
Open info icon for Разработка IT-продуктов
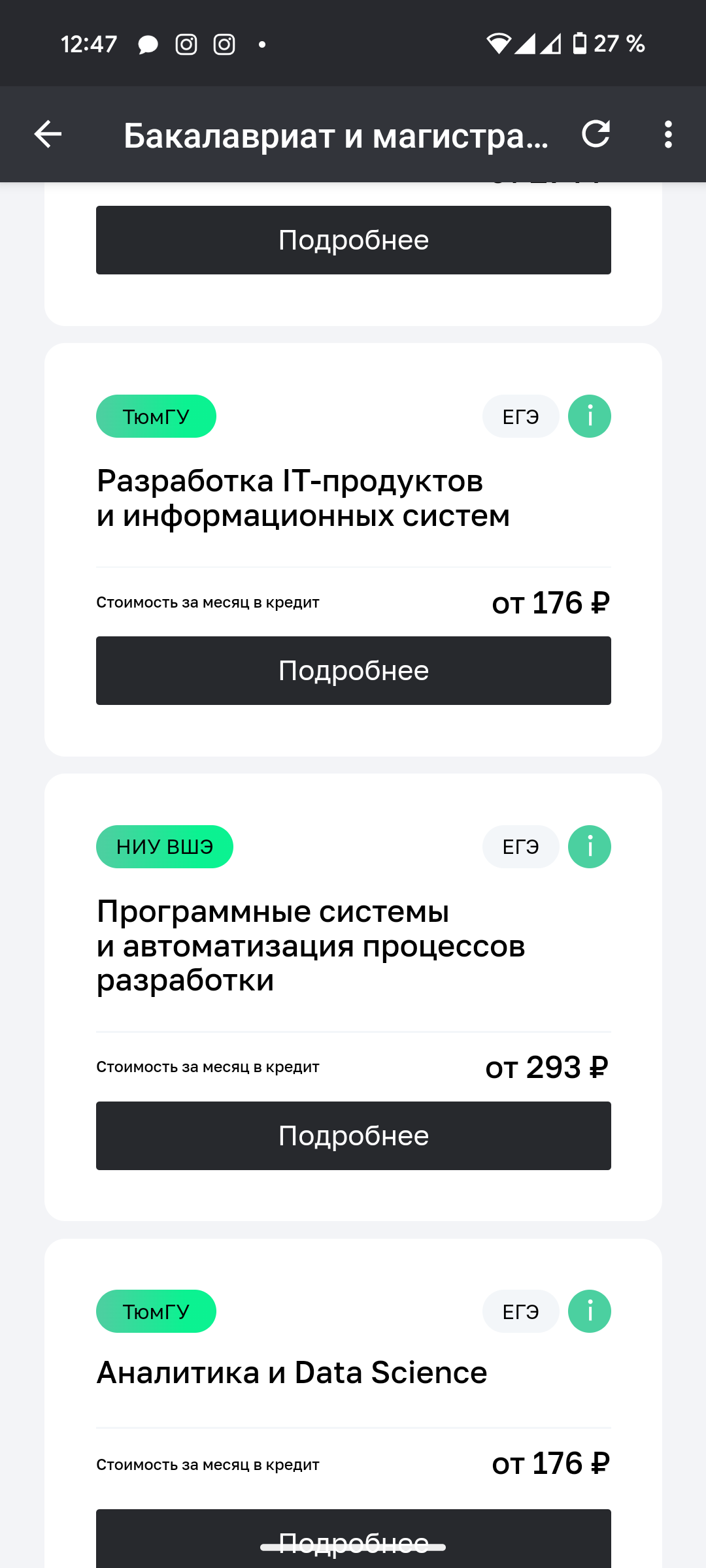[x=589, y=416]
